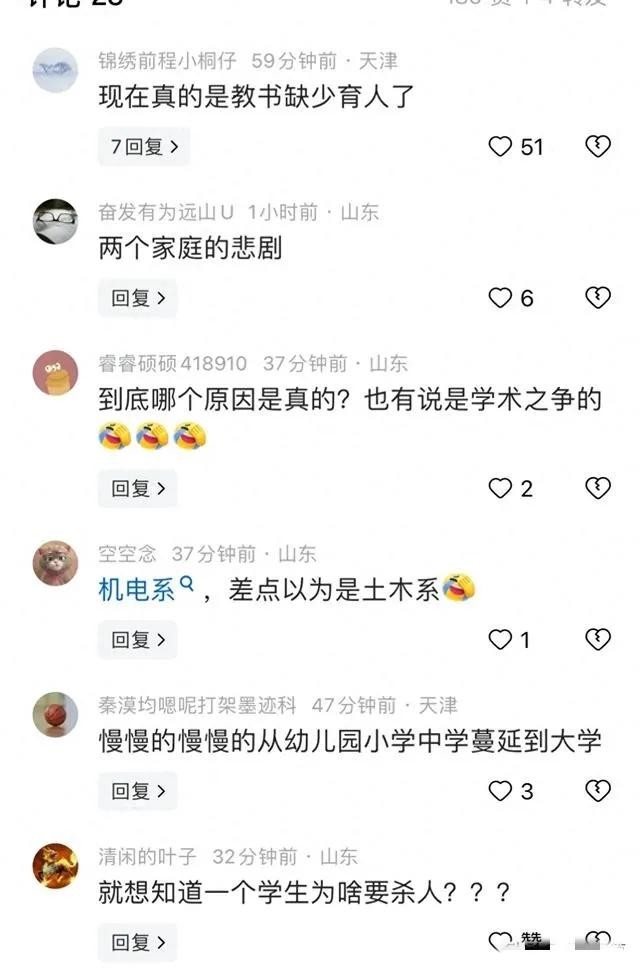
Task: Dislike 锦绣前程小桐仔's comment with broken heart
Action: tap(597, 147)
